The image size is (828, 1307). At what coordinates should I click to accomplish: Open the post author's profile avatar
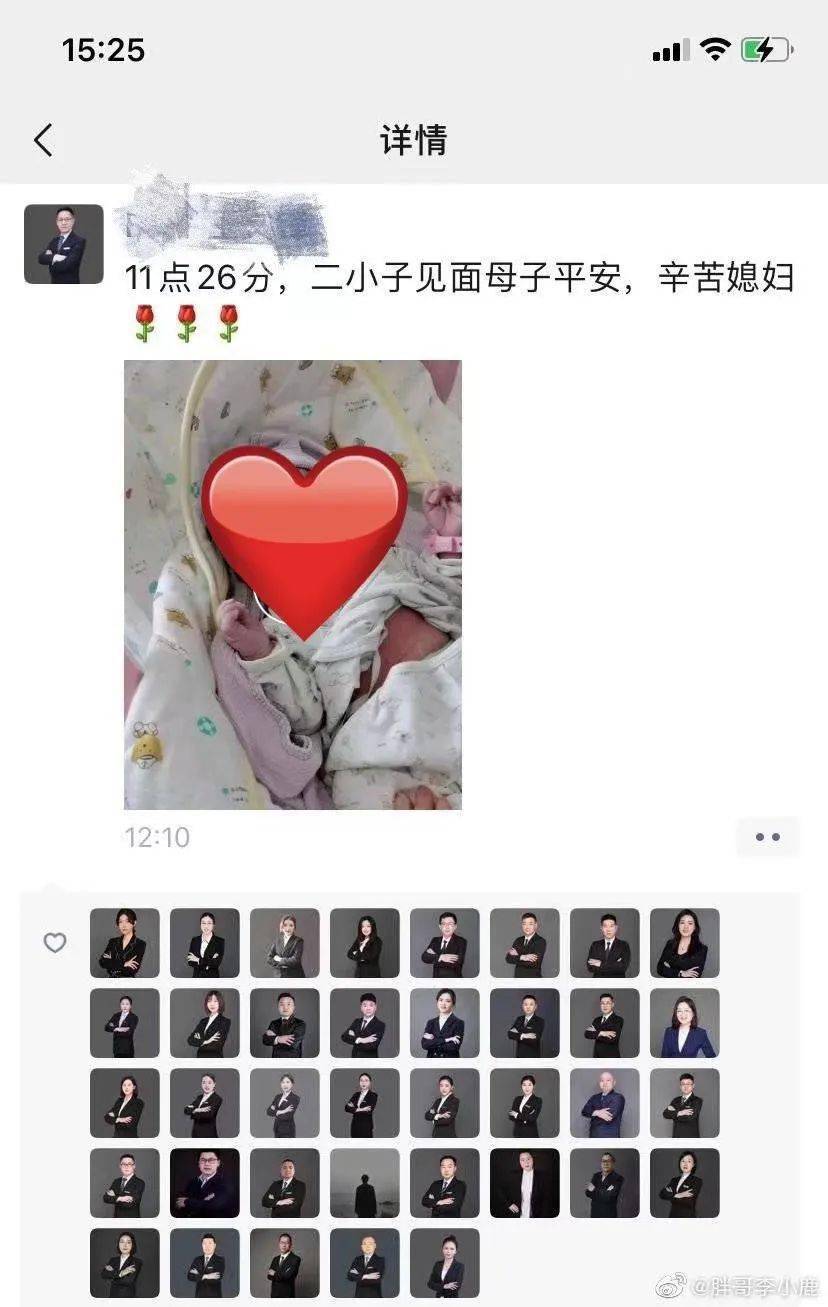(x=64, y=244)
